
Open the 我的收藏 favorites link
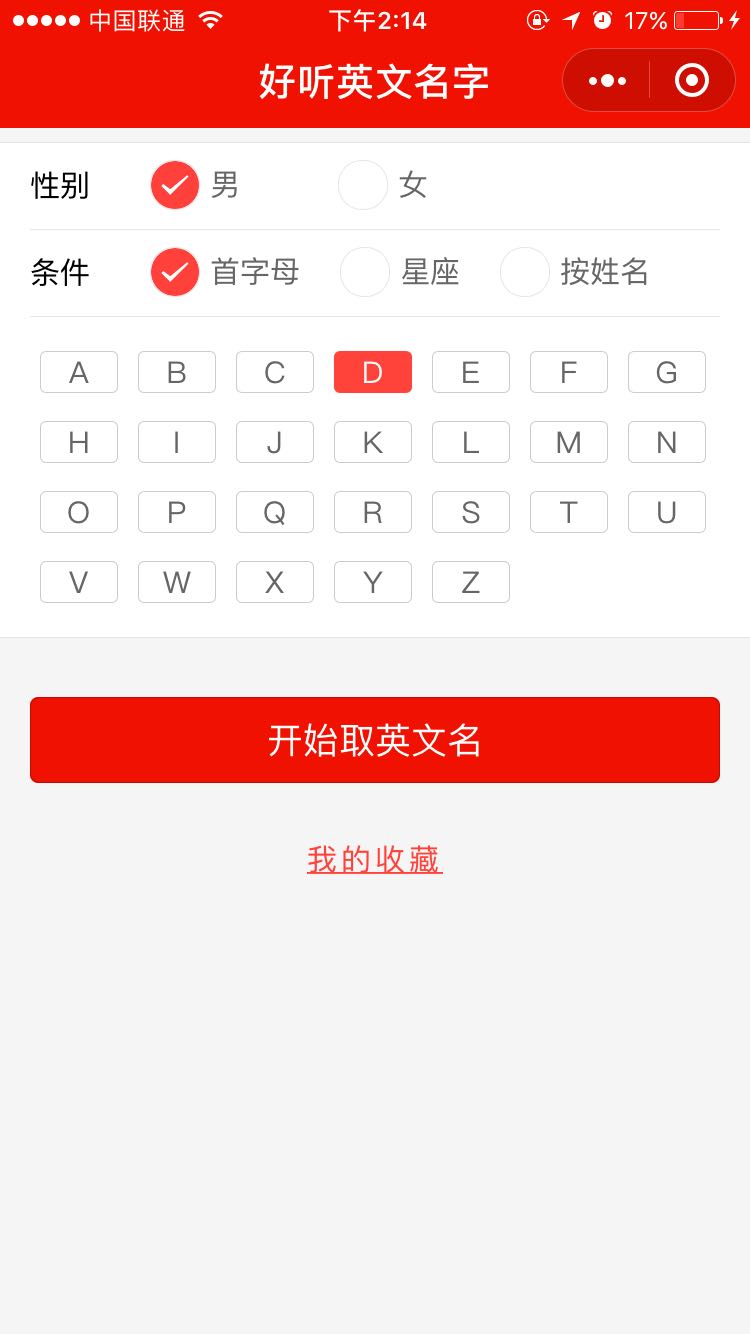(375, 860)
